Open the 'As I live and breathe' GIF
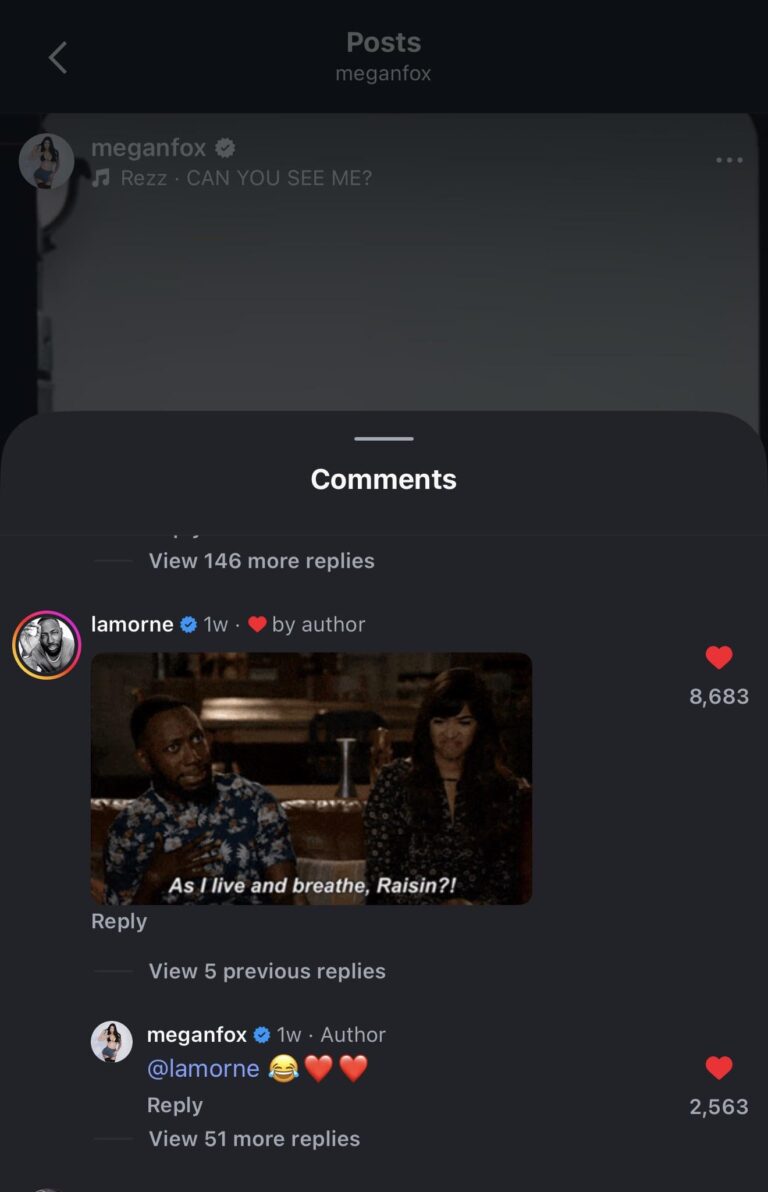 [311, 778]
